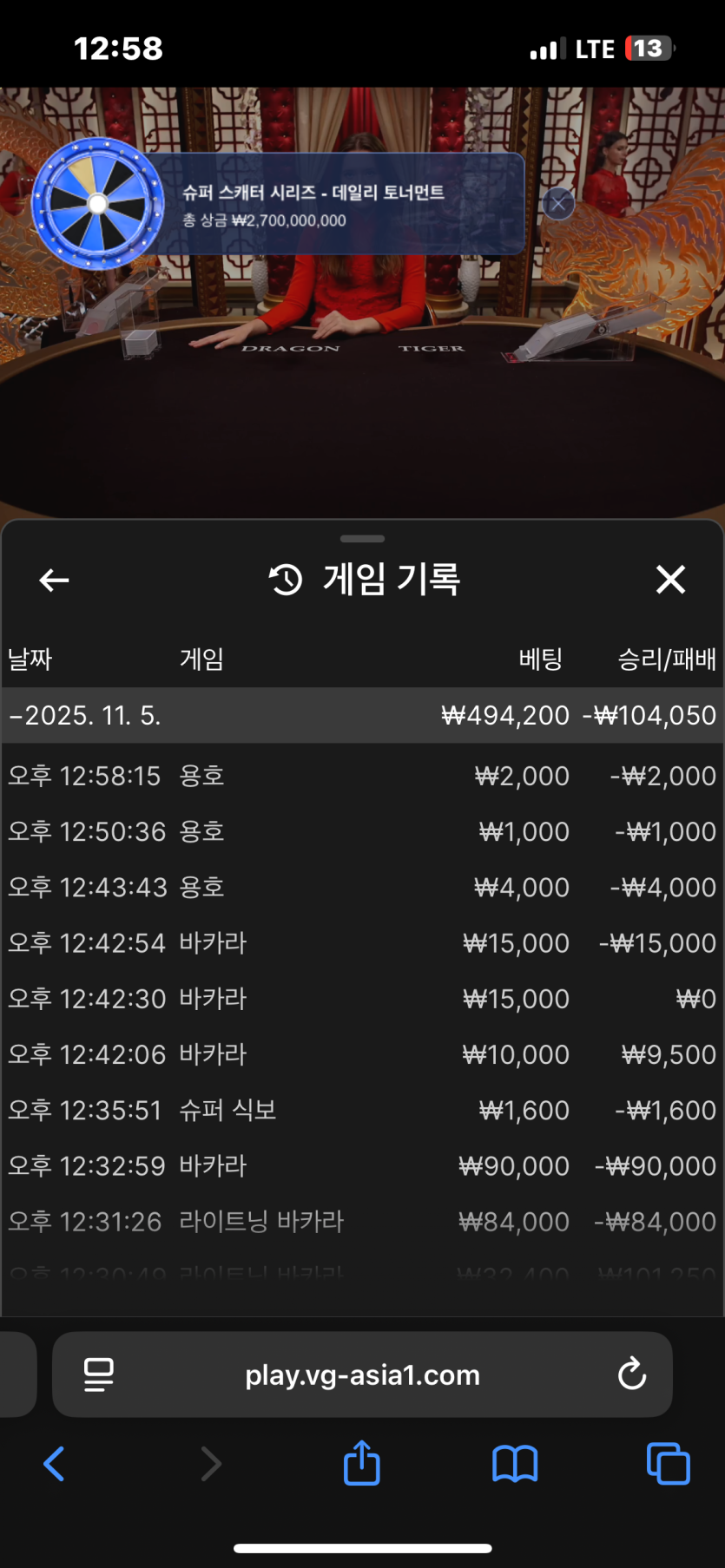Screen dimensions: 725x1568
Task: Open Safari bookmarks
Action: click(x=515, y=1464)
